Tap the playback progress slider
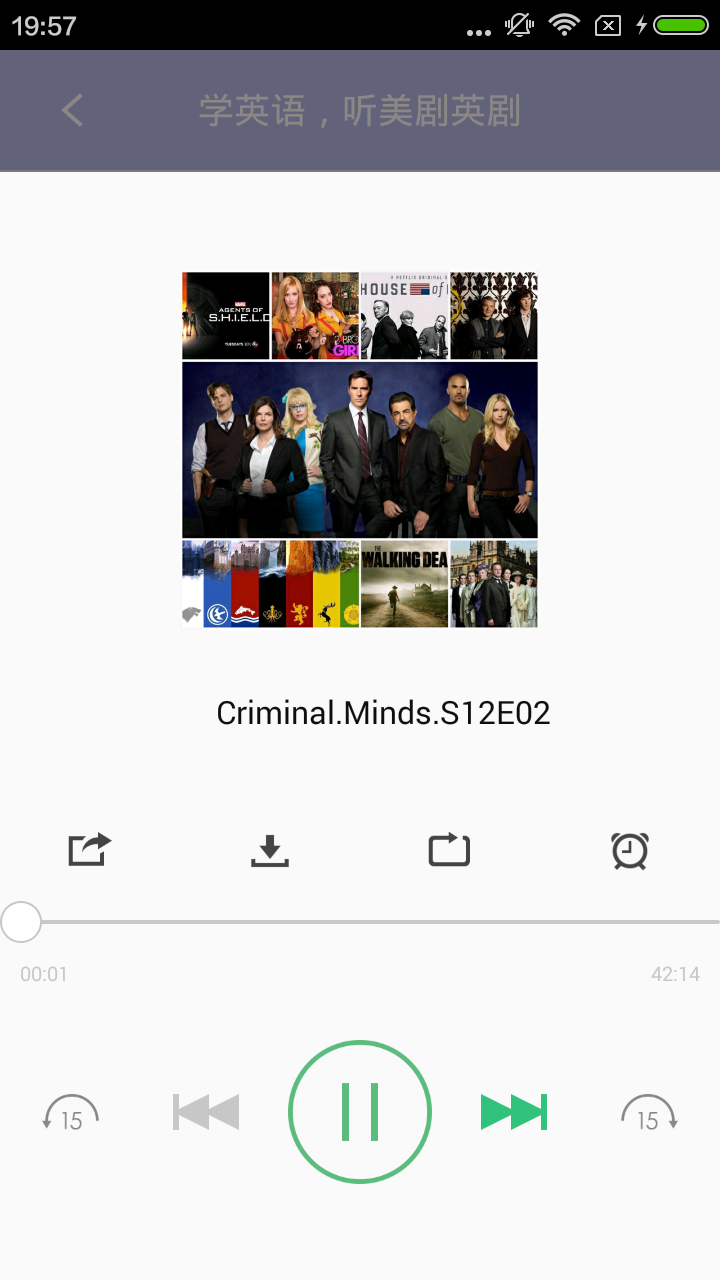The image size is (720, 1280). [360, 922]
